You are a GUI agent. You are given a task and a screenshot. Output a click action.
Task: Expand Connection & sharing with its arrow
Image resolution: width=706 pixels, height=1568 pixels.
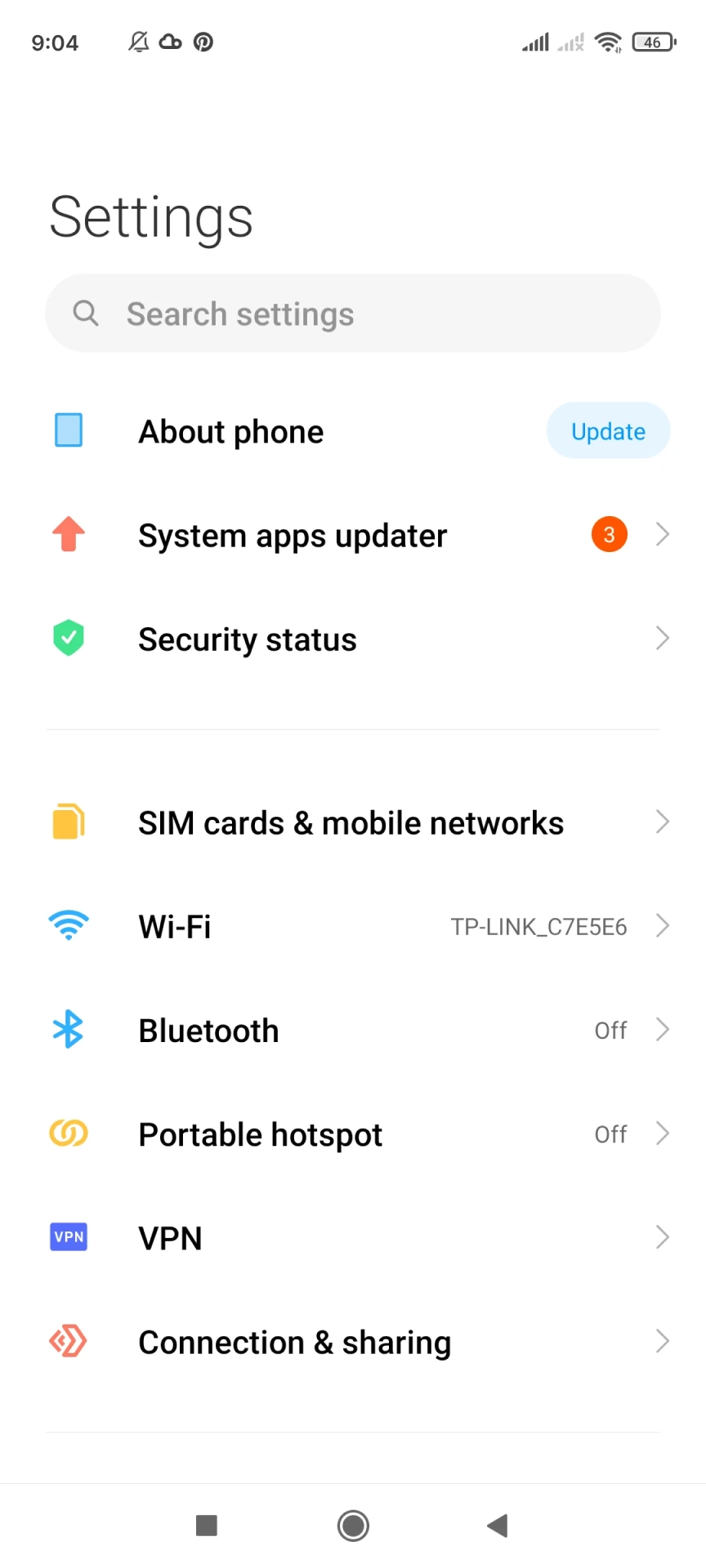(663, 1340)
